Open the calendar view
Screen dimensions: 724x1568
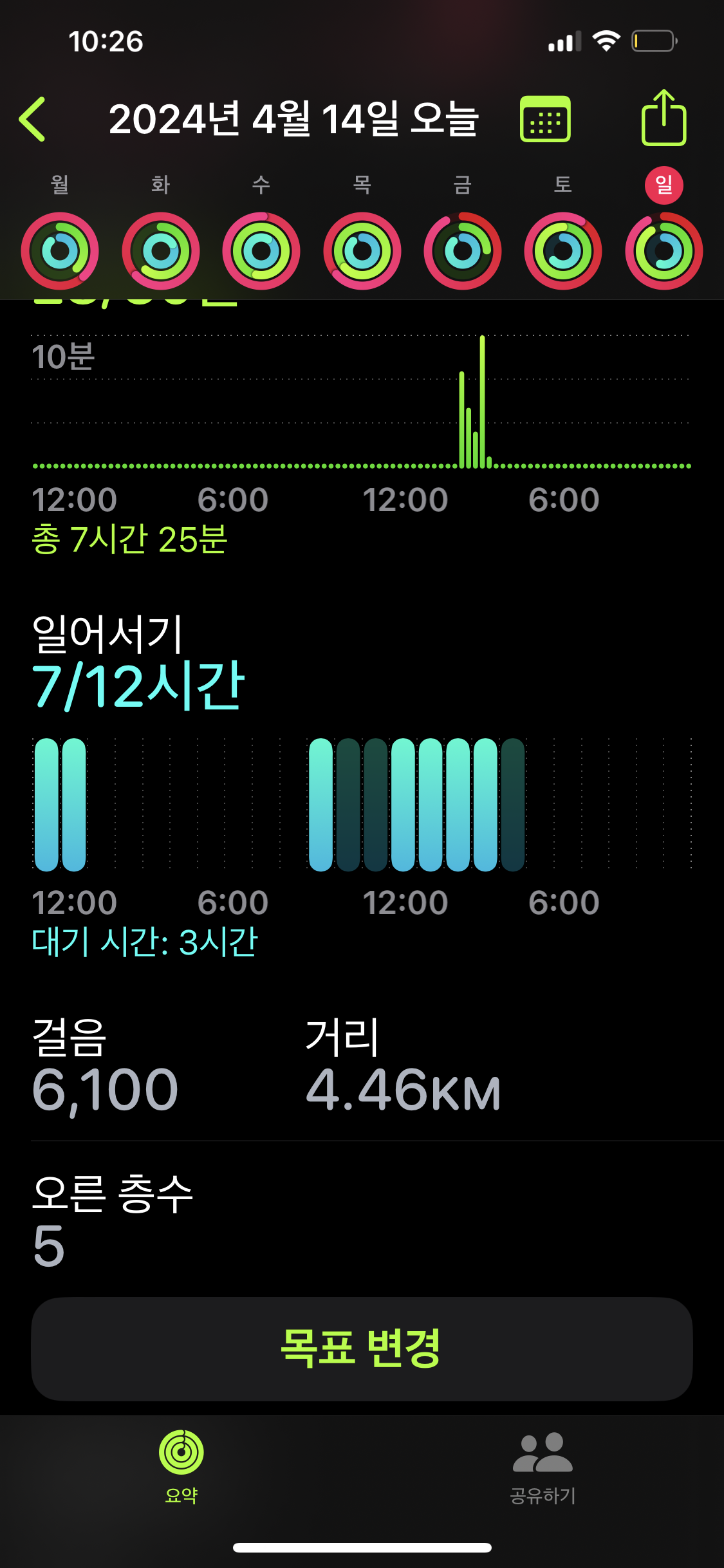[x=545, y=119]
